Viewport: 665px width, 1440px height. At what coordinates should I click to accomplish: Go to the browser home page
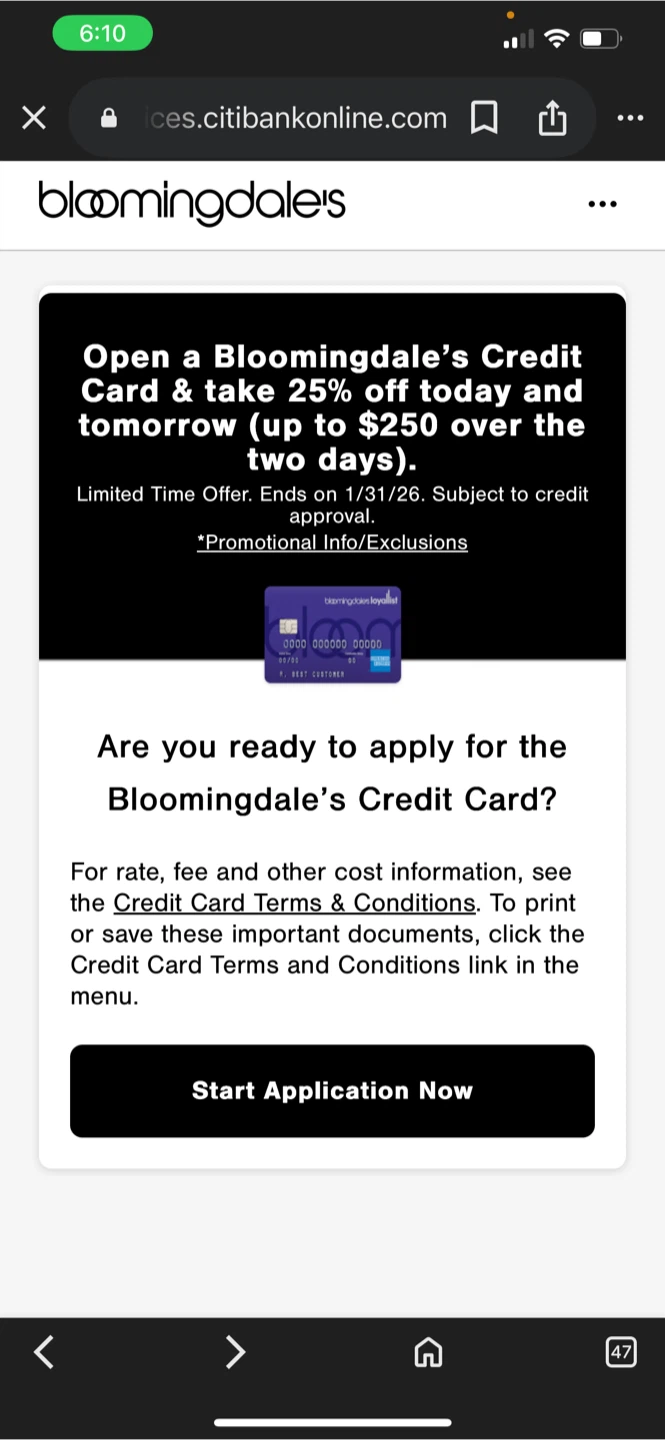point(428,1353)
